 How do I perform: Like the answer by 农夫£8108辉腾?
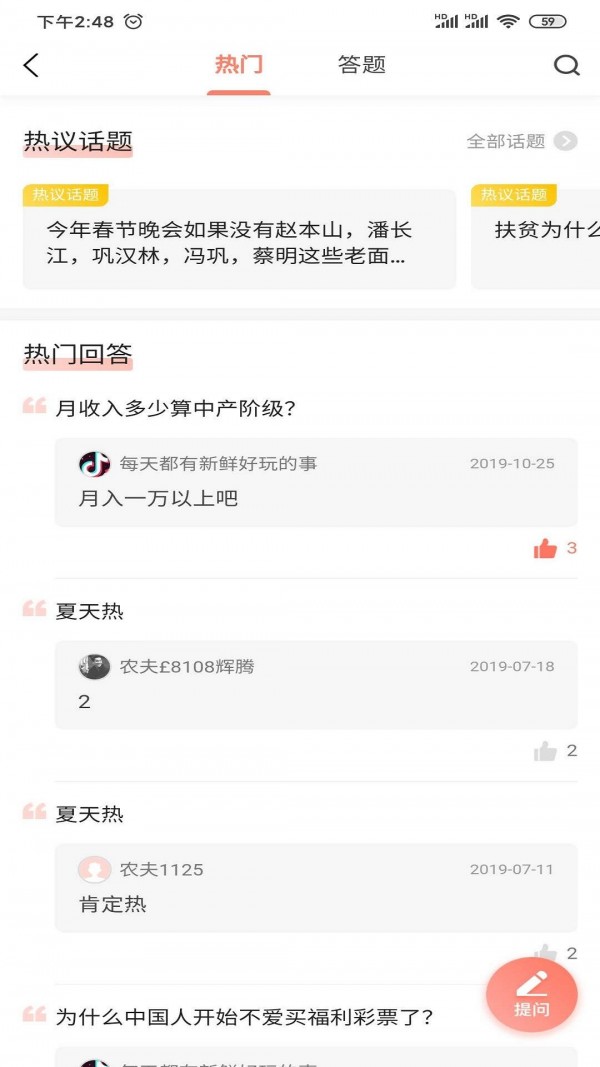(545, 751)
